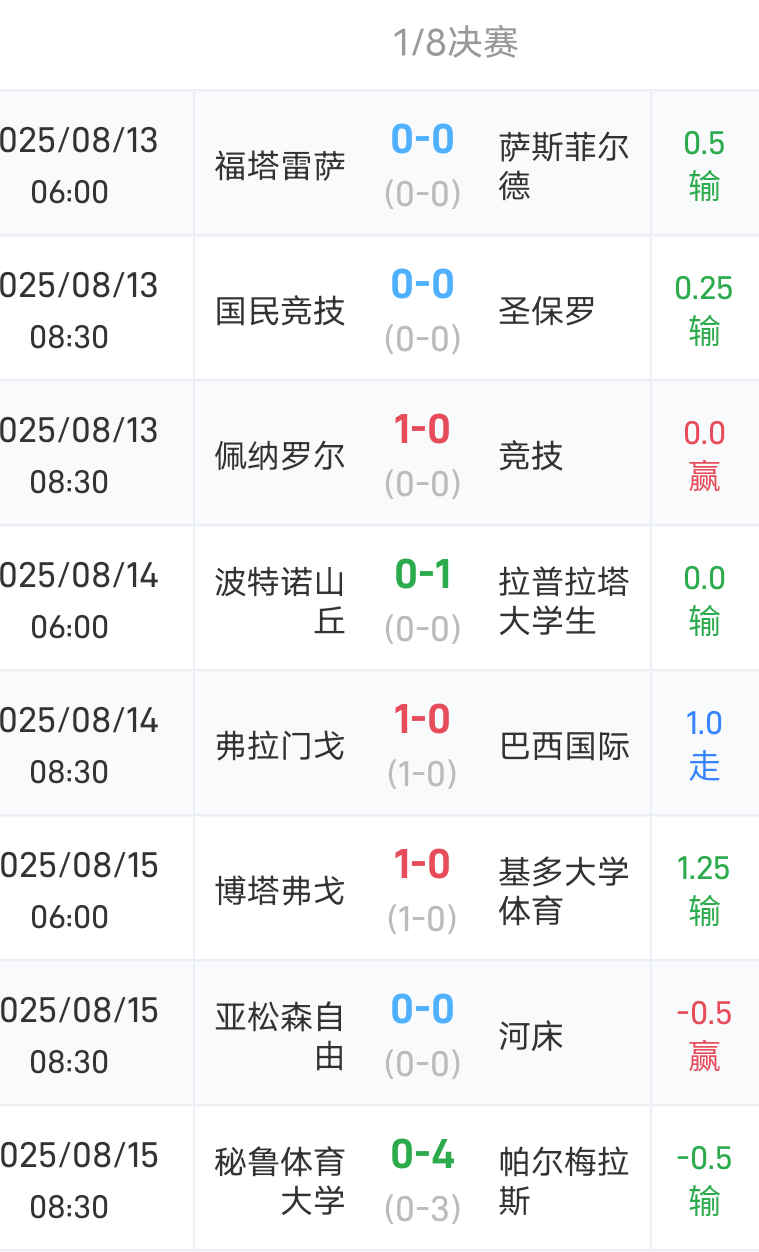Viewport: 759px width, 1252px height.
Task: Open the 博塔弗戈 vs 基多大学体育 match
Action: [x=379, y=889]
